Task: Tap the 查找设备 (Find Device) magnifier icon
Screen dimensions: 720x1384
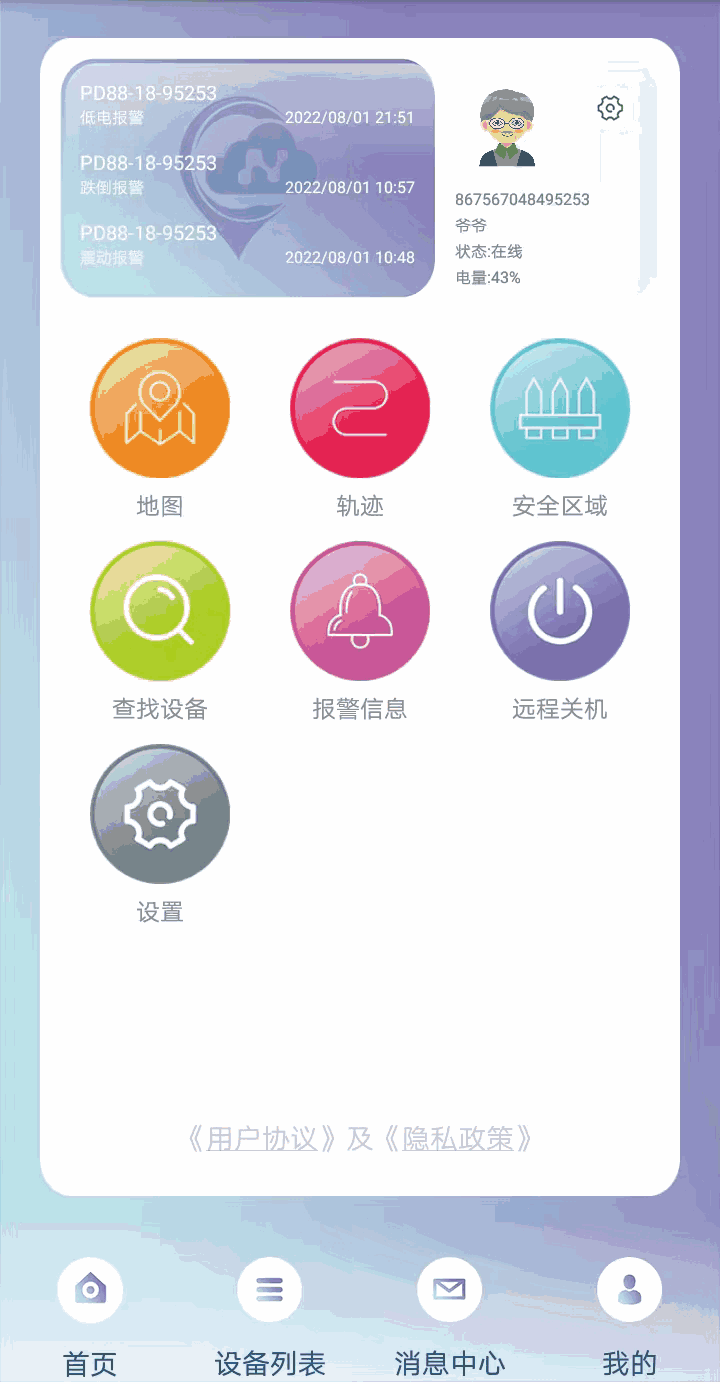Action: (160, 611)
